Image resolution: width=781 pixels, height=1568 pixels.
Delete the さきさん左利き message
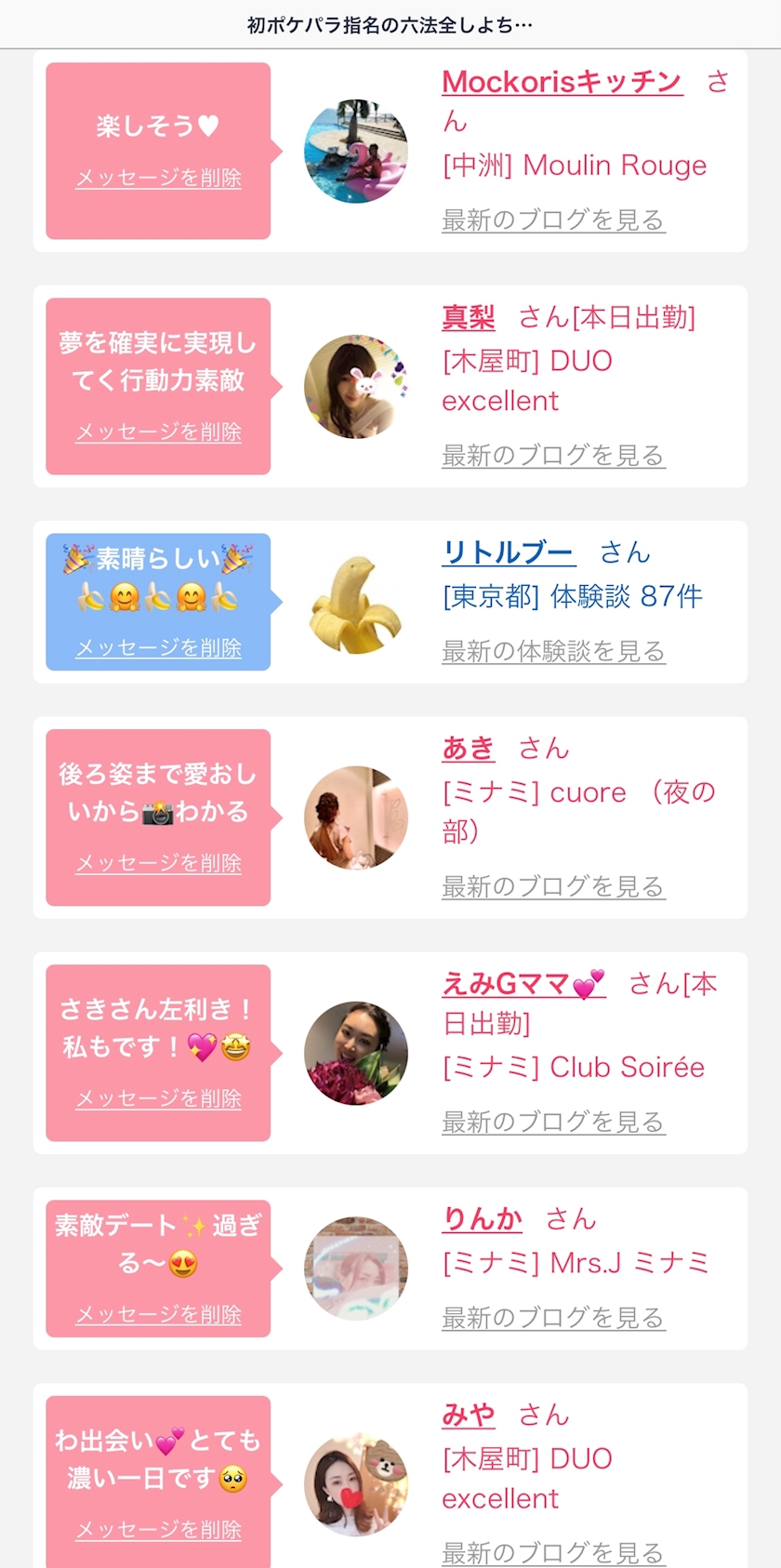(158, 1098)
